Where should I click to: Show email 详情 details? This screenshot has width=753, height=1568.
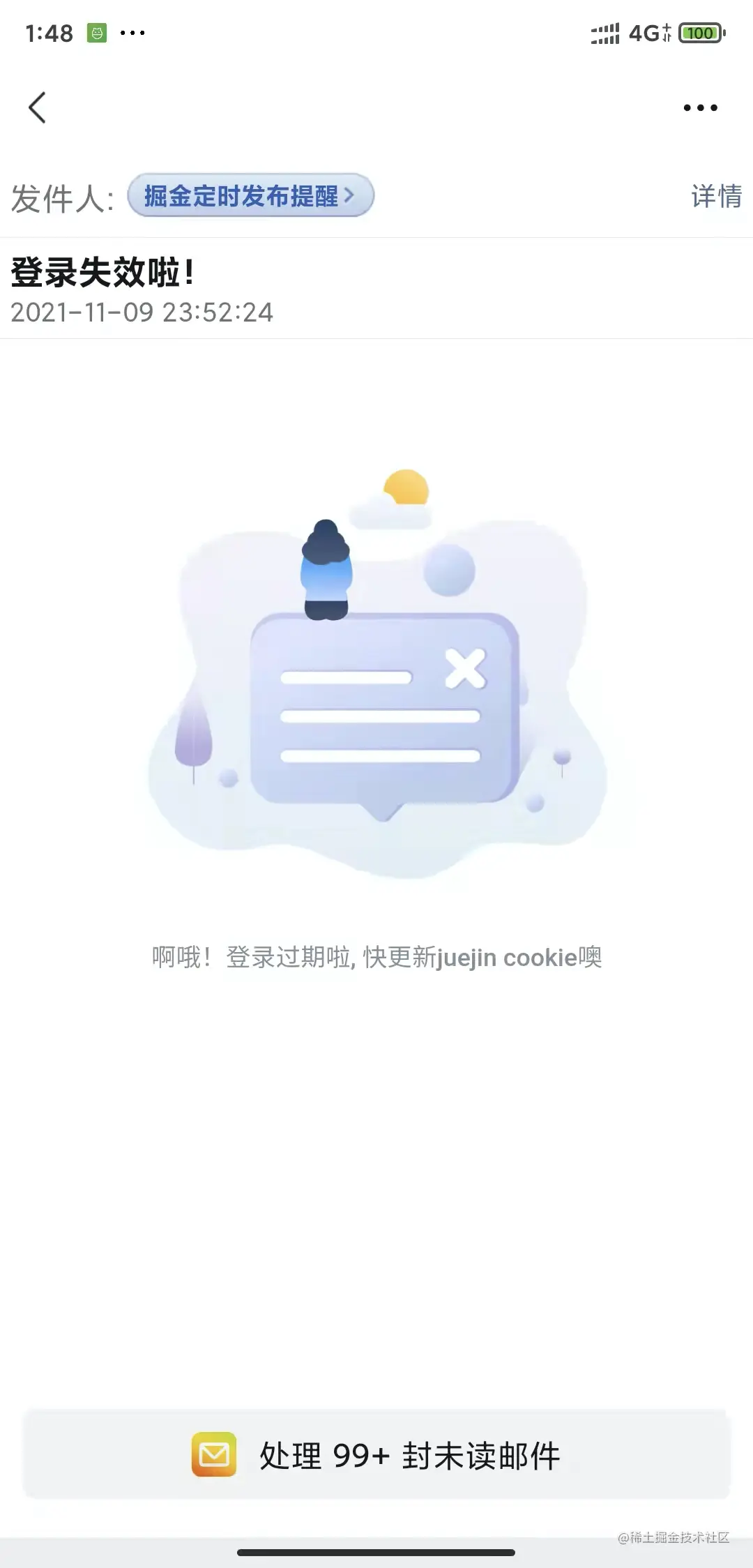(x=716, y=197)
